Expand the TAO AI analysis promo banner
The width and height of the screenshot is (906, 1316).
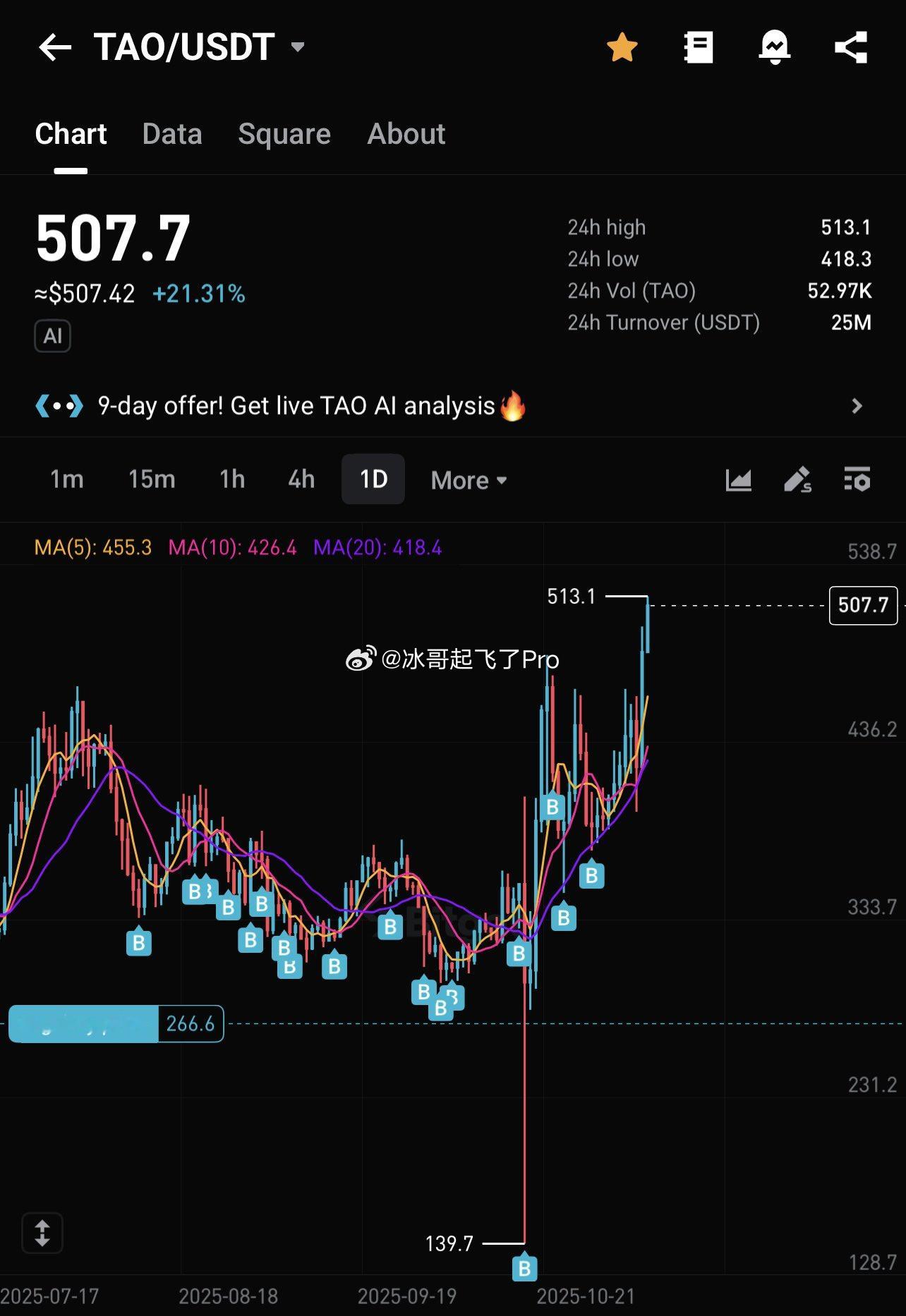coord(857,406)
